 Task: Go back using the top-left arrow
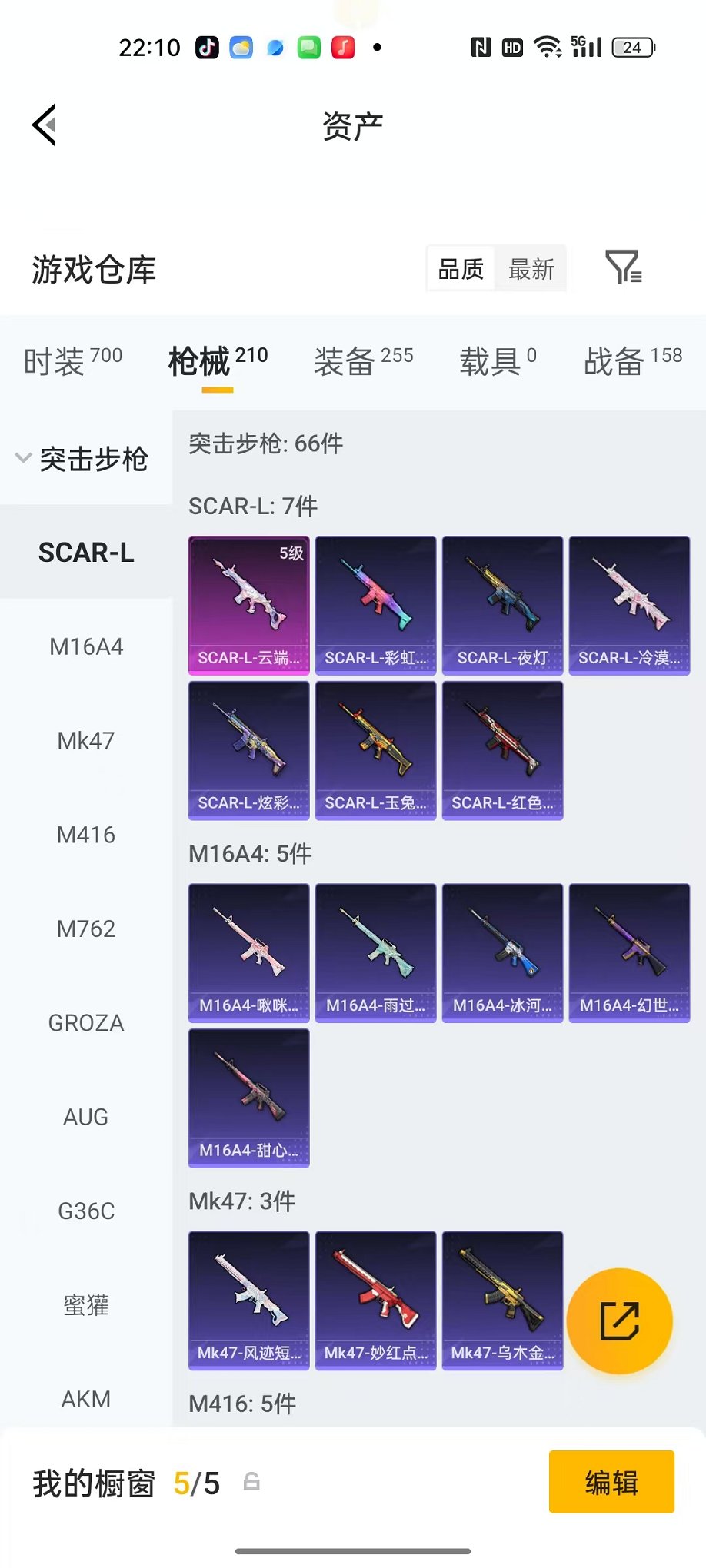coord(45,125)
